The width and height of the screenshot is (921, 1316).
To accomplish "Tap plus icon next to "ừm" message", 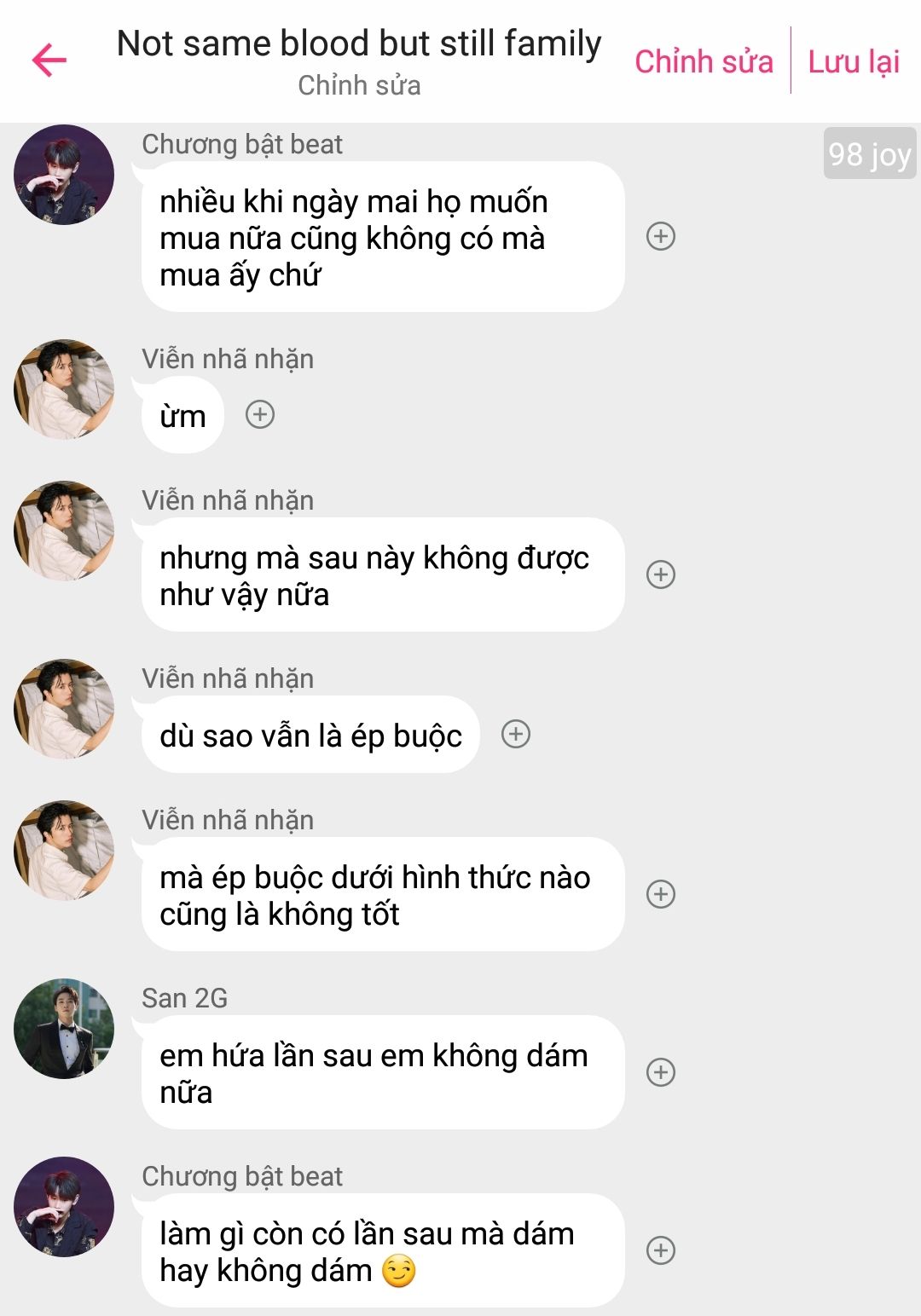I will (260, 415).
